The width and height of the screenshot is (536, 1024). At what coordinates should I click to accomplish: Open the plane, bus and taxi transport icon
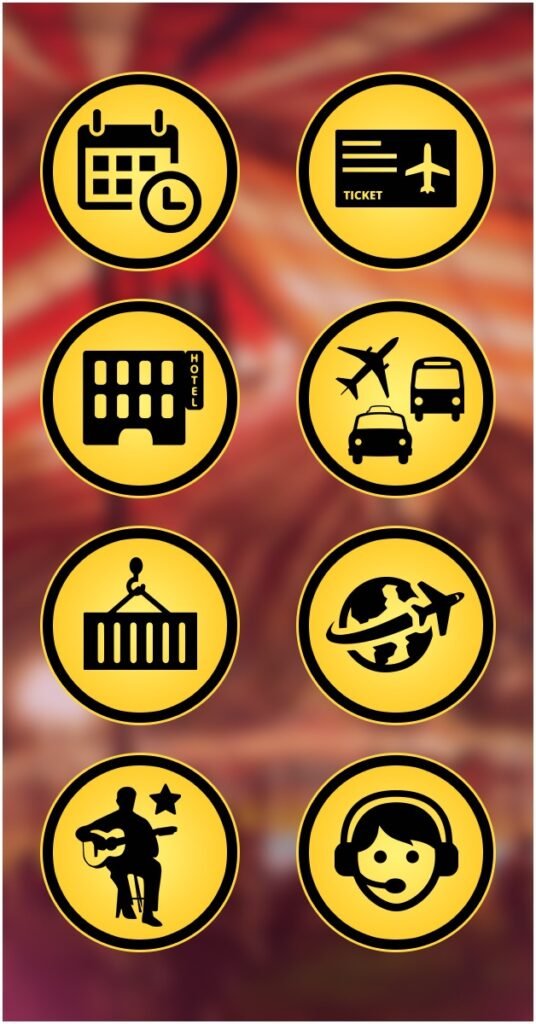(x=396, y=398)
